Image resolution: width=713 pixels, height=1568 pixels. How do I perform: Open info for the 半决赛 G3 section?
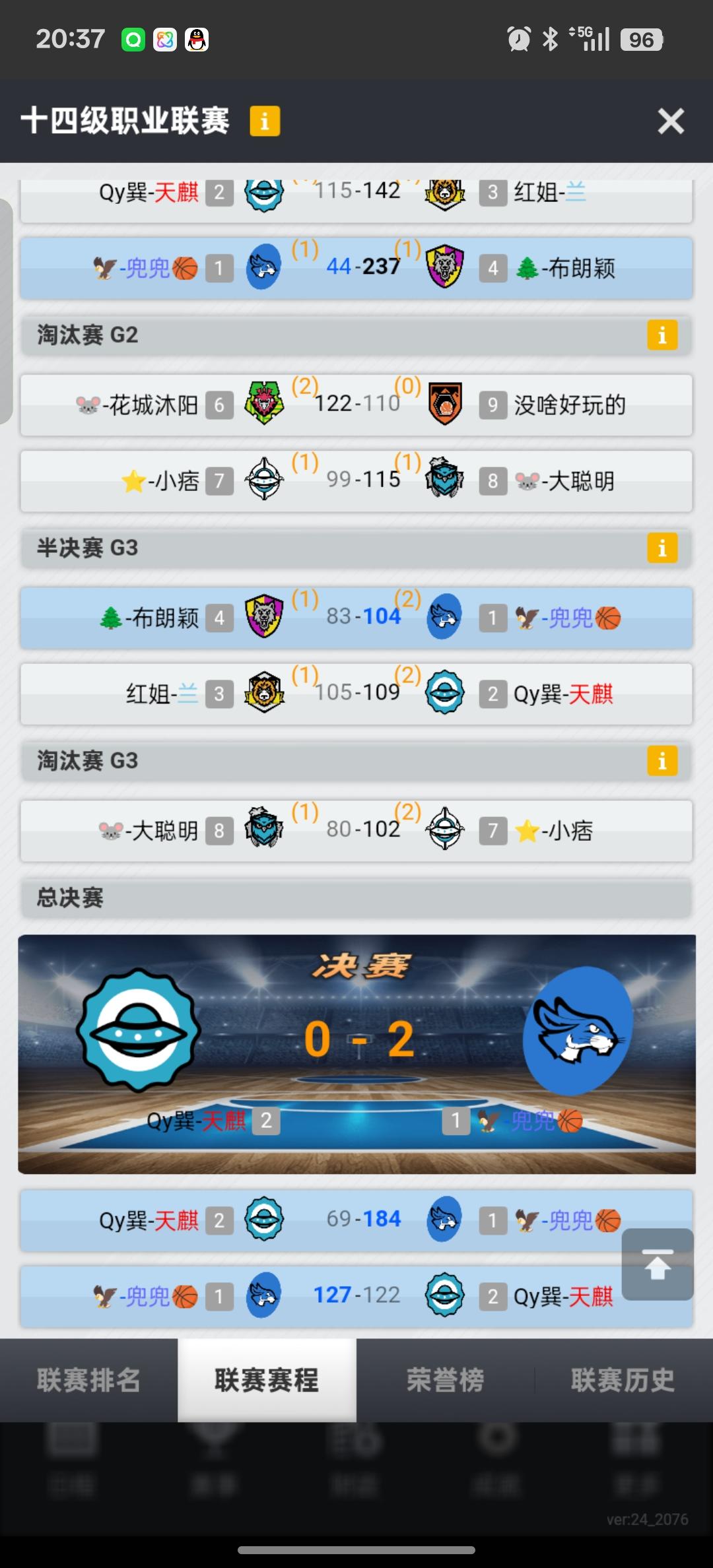(662, 548)
